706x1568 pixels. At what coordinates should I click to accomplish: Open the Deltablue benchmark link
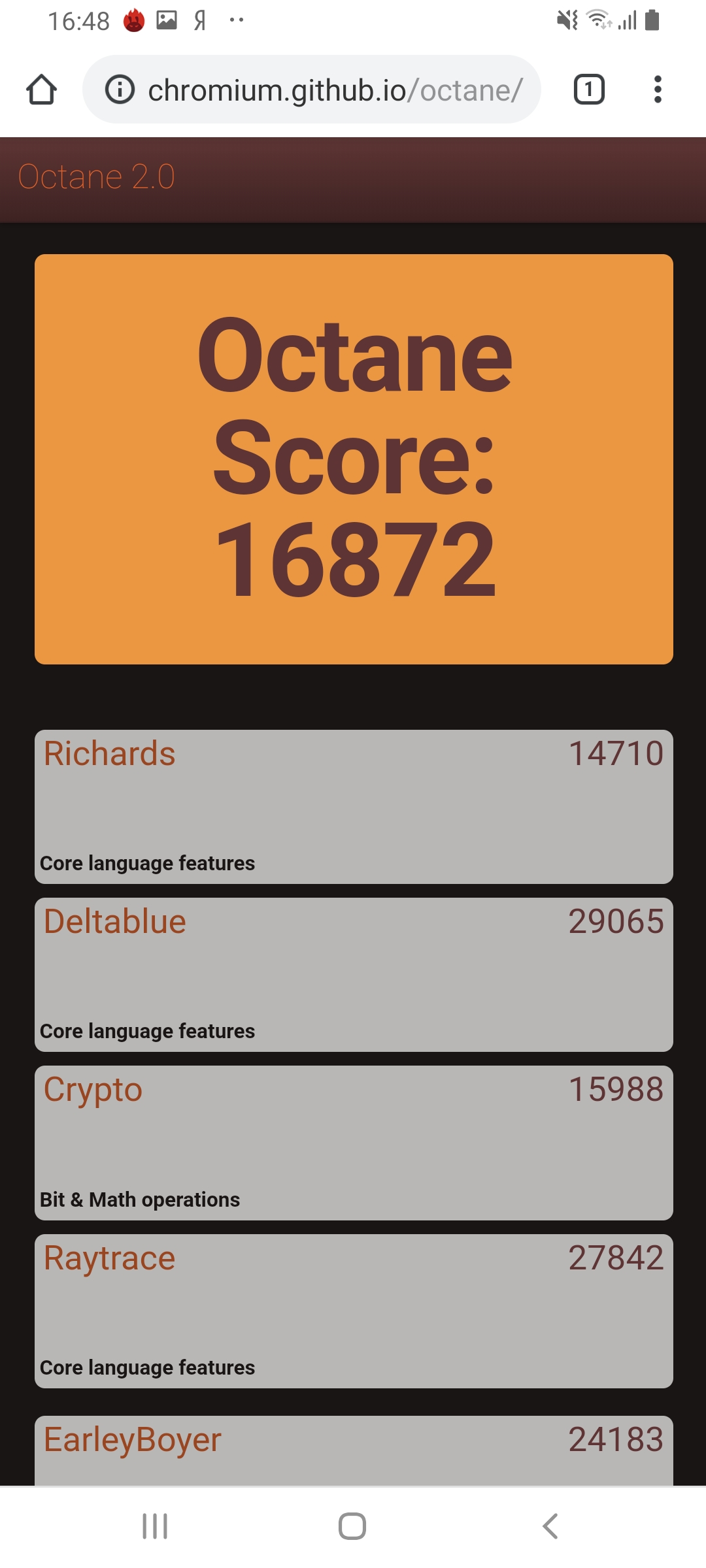[115, 921]
